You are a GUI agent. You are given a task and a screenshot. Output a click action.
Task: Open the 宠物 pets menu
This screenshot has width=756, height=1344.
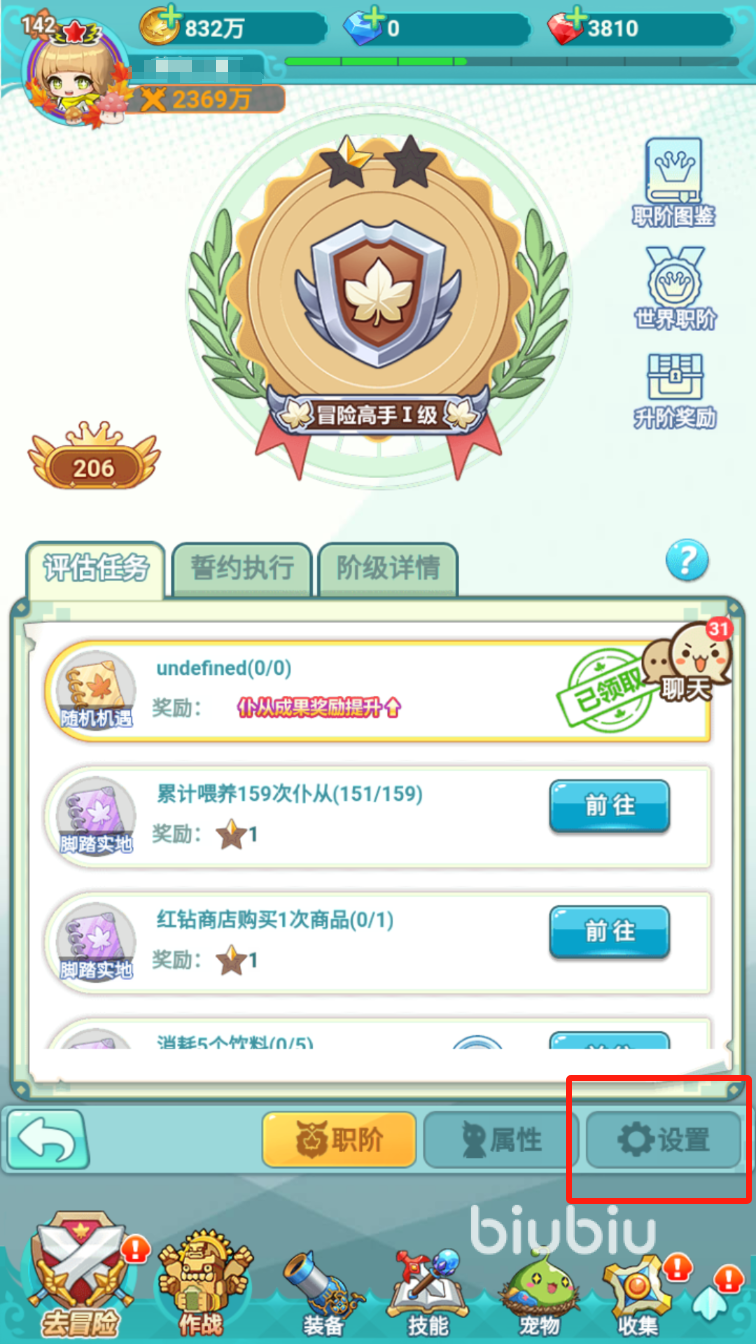click(x=540, y=1292)
